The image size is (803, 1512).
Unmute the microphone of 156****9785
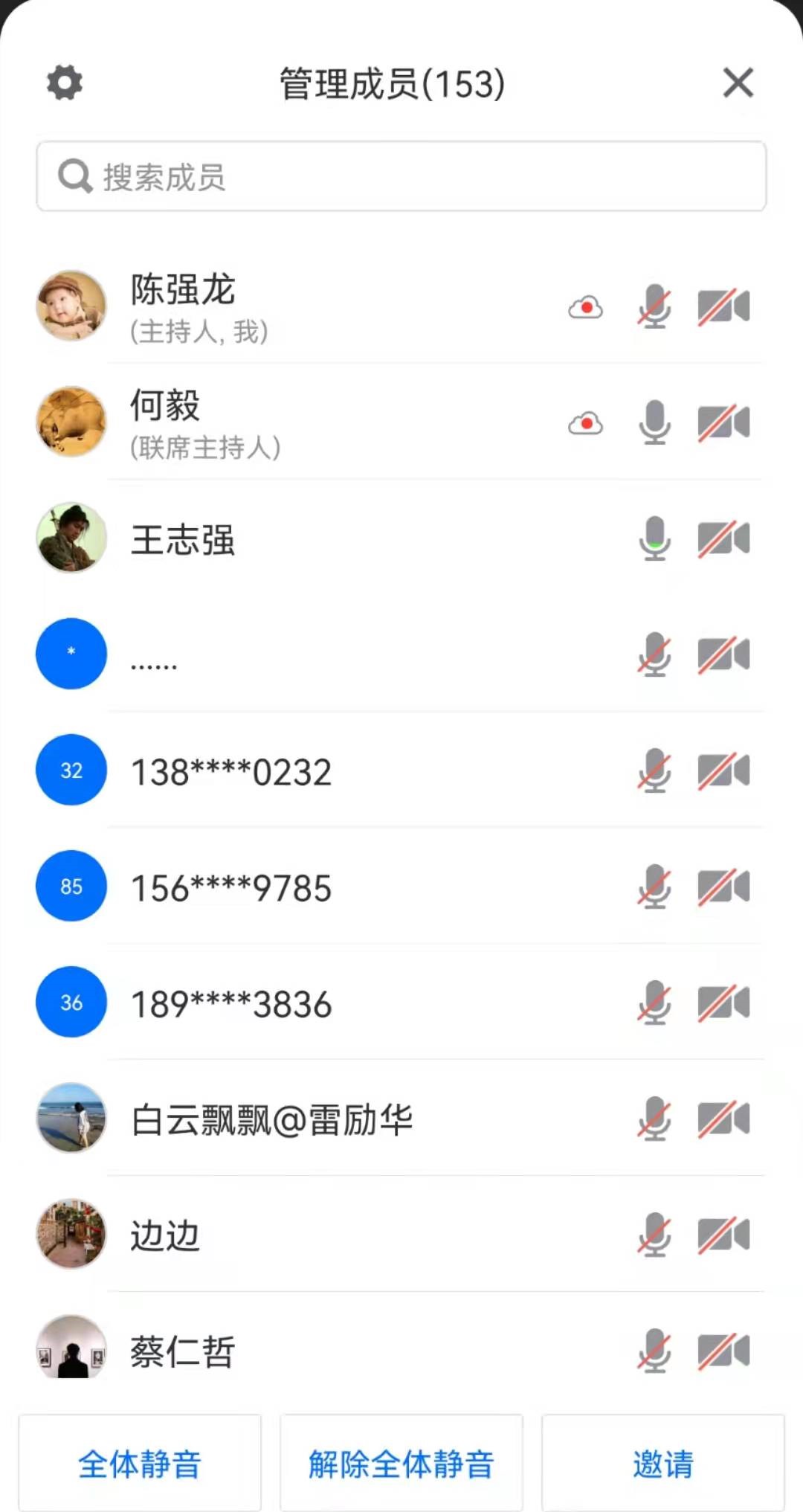[654, 887]
